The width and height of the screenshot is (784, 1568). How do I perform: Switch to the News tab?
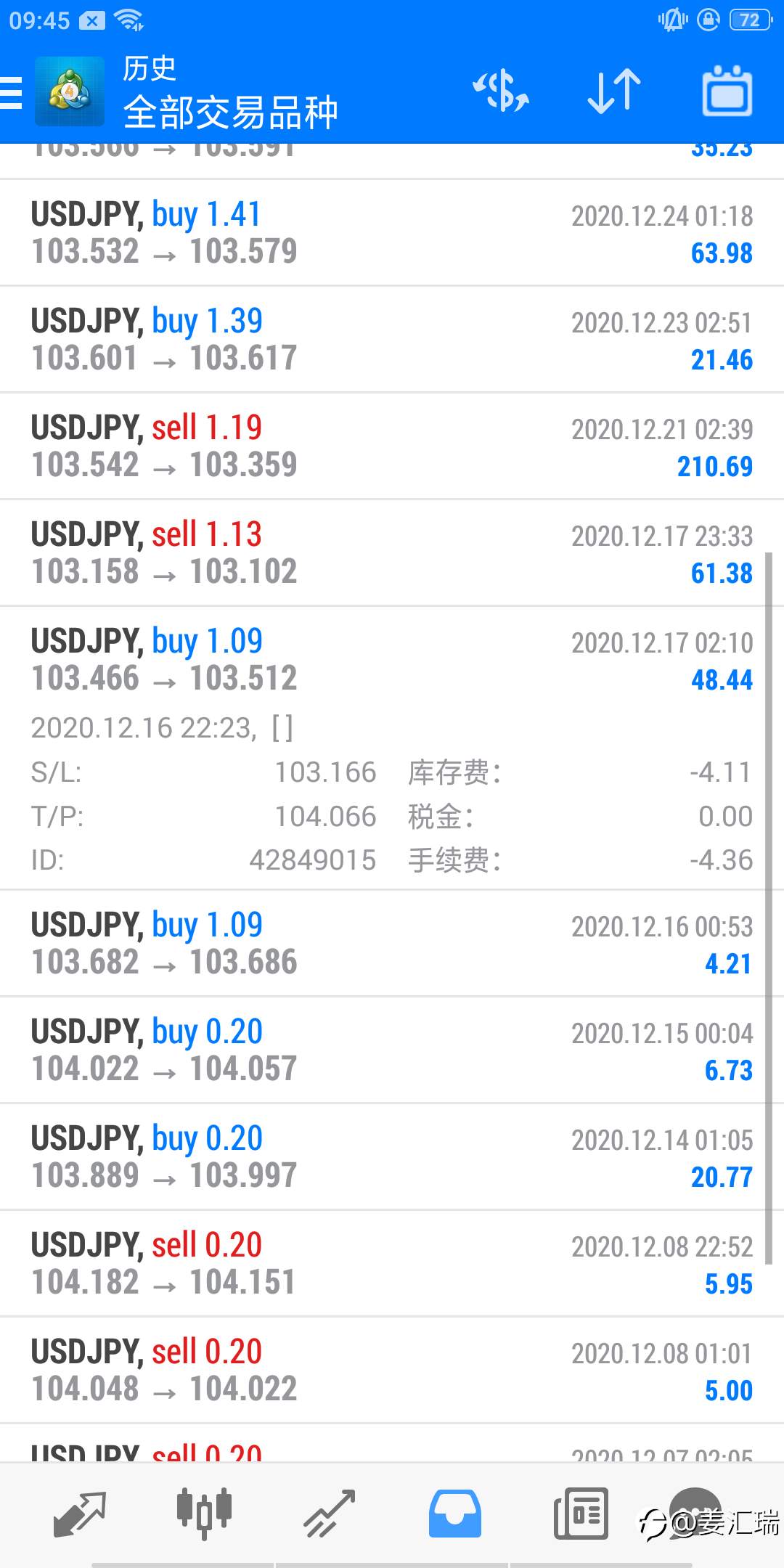580,1514
